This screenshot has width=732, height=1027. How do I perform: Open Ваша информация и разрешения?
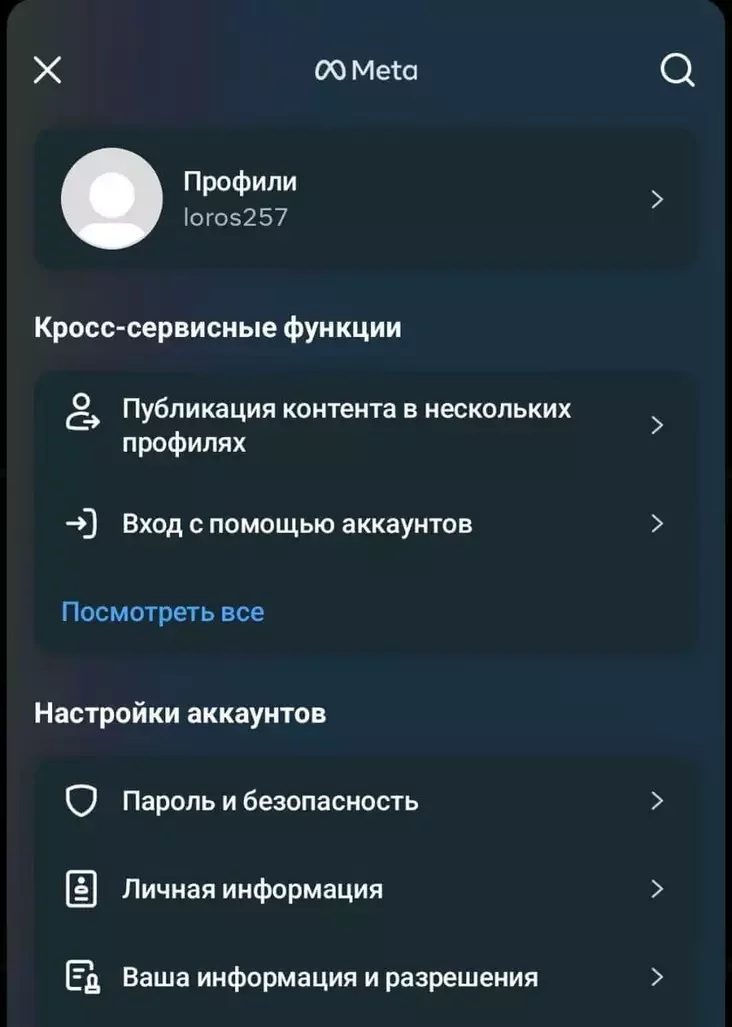tap(365, 977)
